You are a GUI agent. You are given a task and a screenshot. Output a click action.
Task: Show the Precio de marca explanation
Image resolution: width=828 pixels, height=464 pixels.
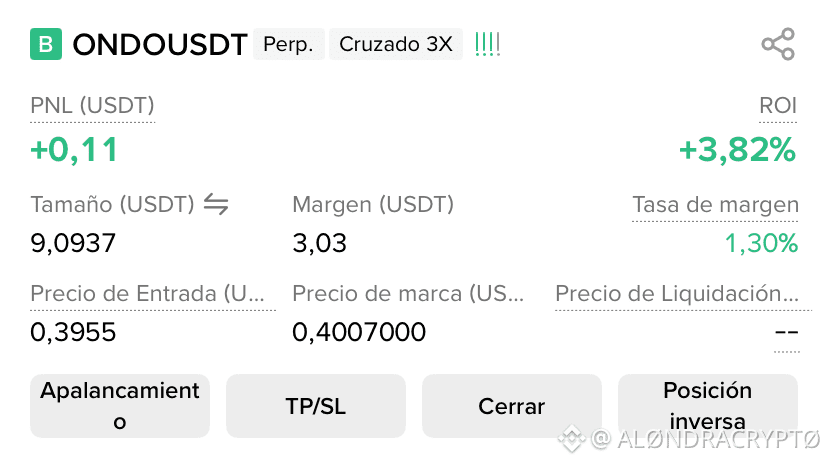click(x=408, y=294)
